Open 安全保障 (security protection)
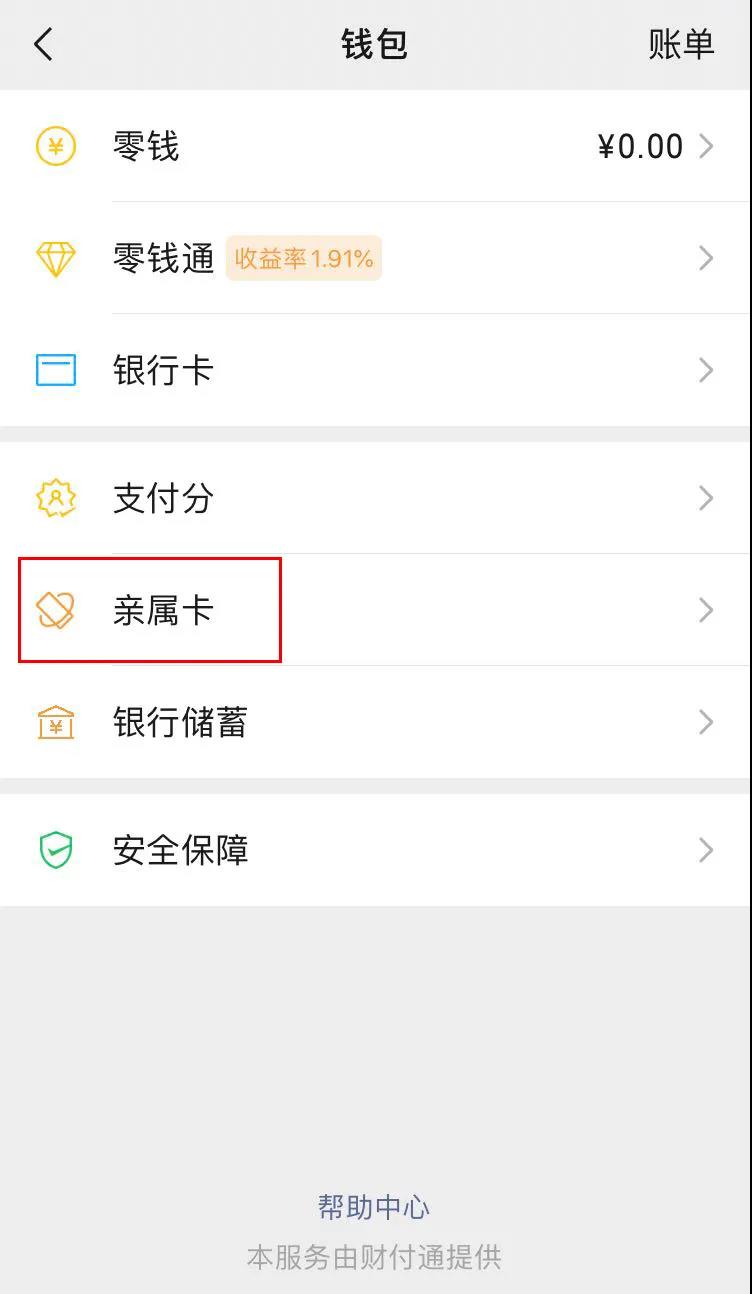This screenshot has width=752, height=1294. coord(375,850)
